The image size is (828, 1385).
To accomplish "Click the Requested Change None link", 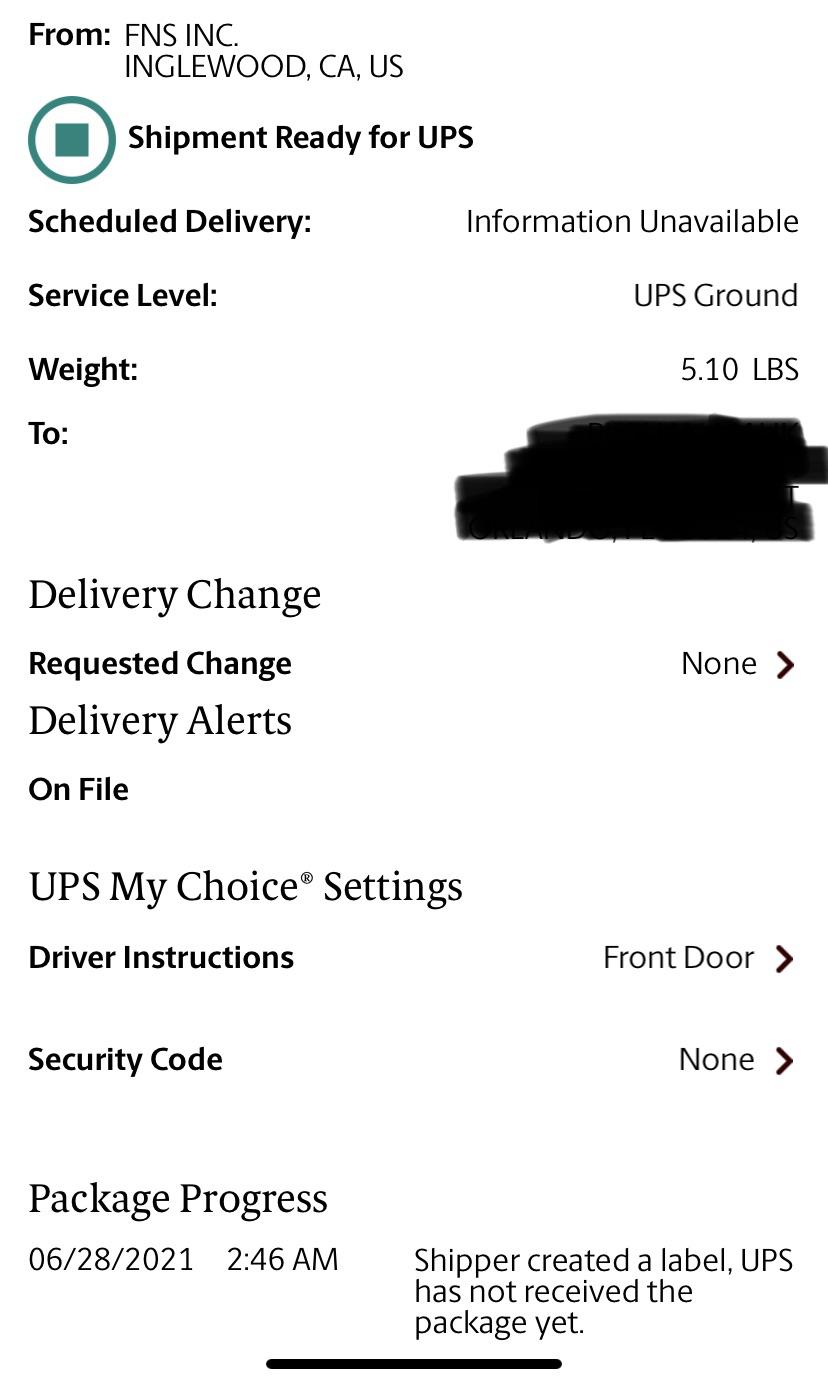I will (x=717, y=663).
